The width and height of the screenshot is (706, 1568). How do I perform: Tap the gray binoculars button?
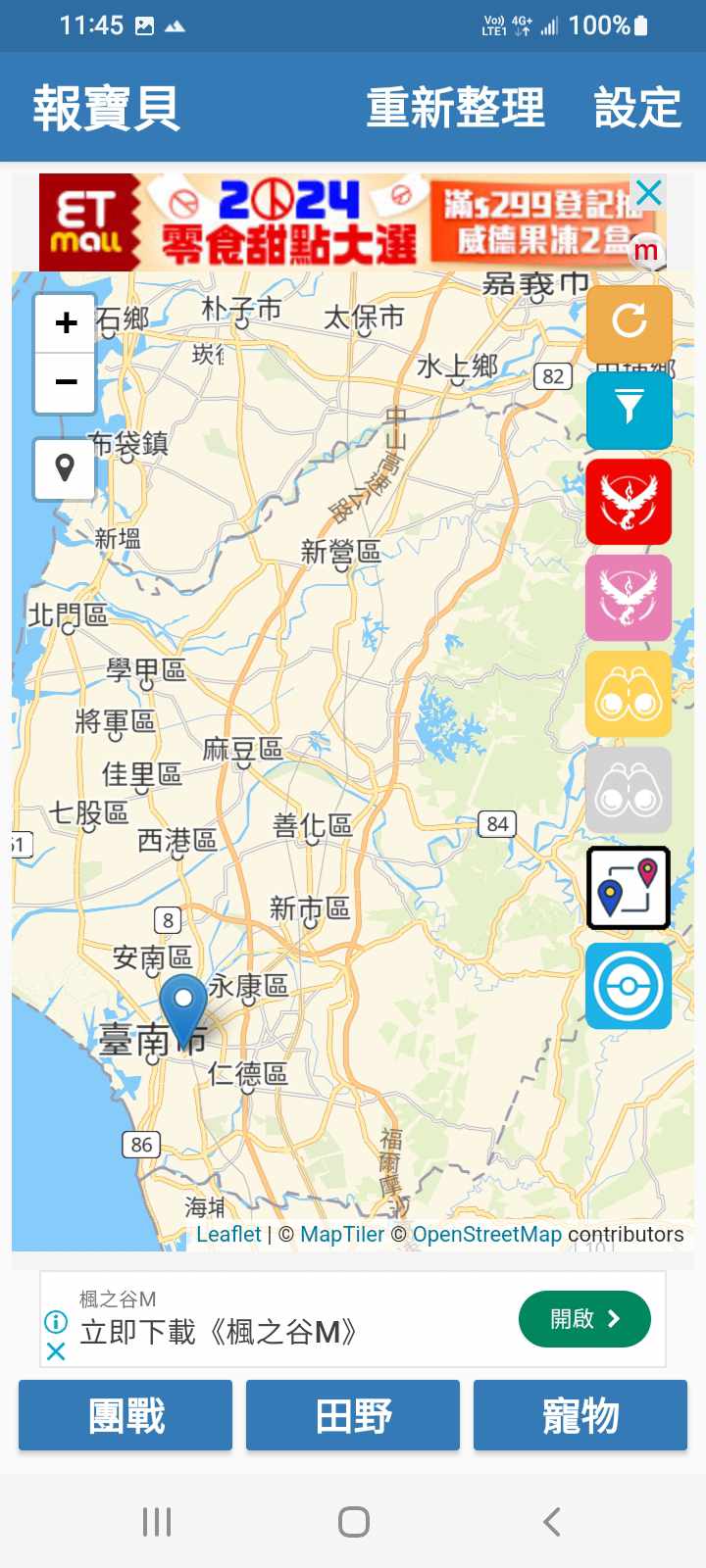pyautogui.click(x=629, y=790)
